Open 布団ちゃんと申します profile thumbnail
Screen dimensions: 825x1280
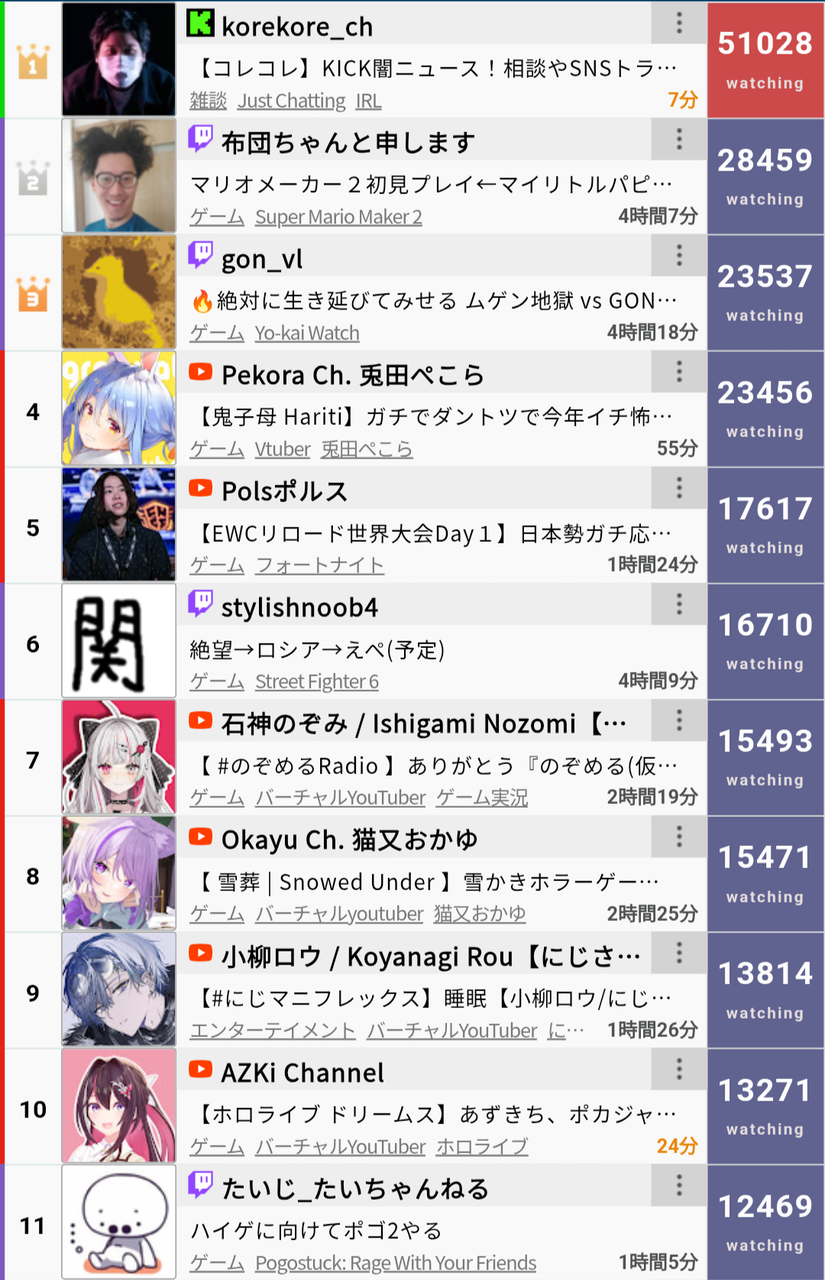coord(119,176)
